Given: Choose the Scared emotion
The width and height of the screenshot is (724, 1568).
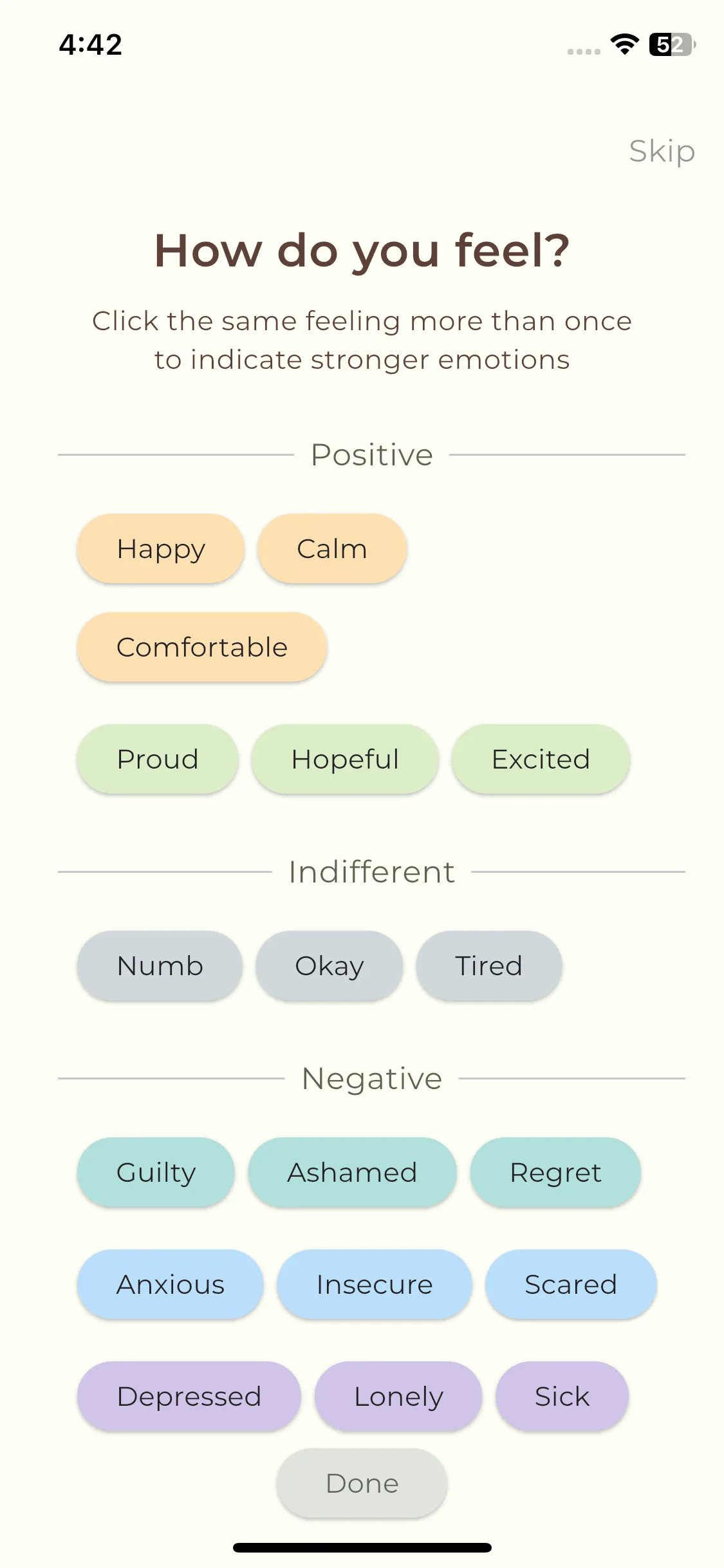Looking at the screenshot, I should point(571,1285).
